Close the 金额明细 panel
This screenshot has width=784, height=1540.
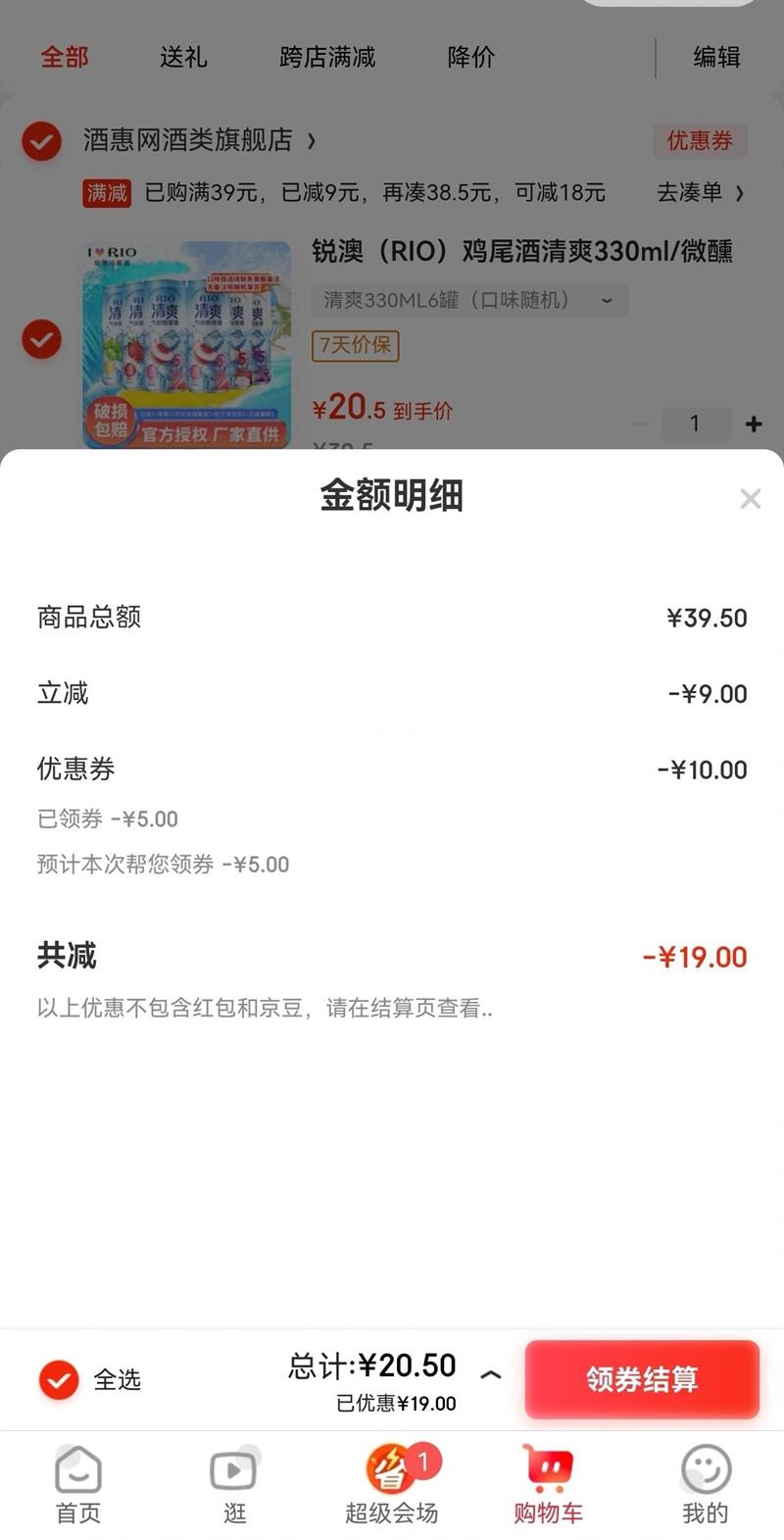pyautogui.click(x=750, y=499)
